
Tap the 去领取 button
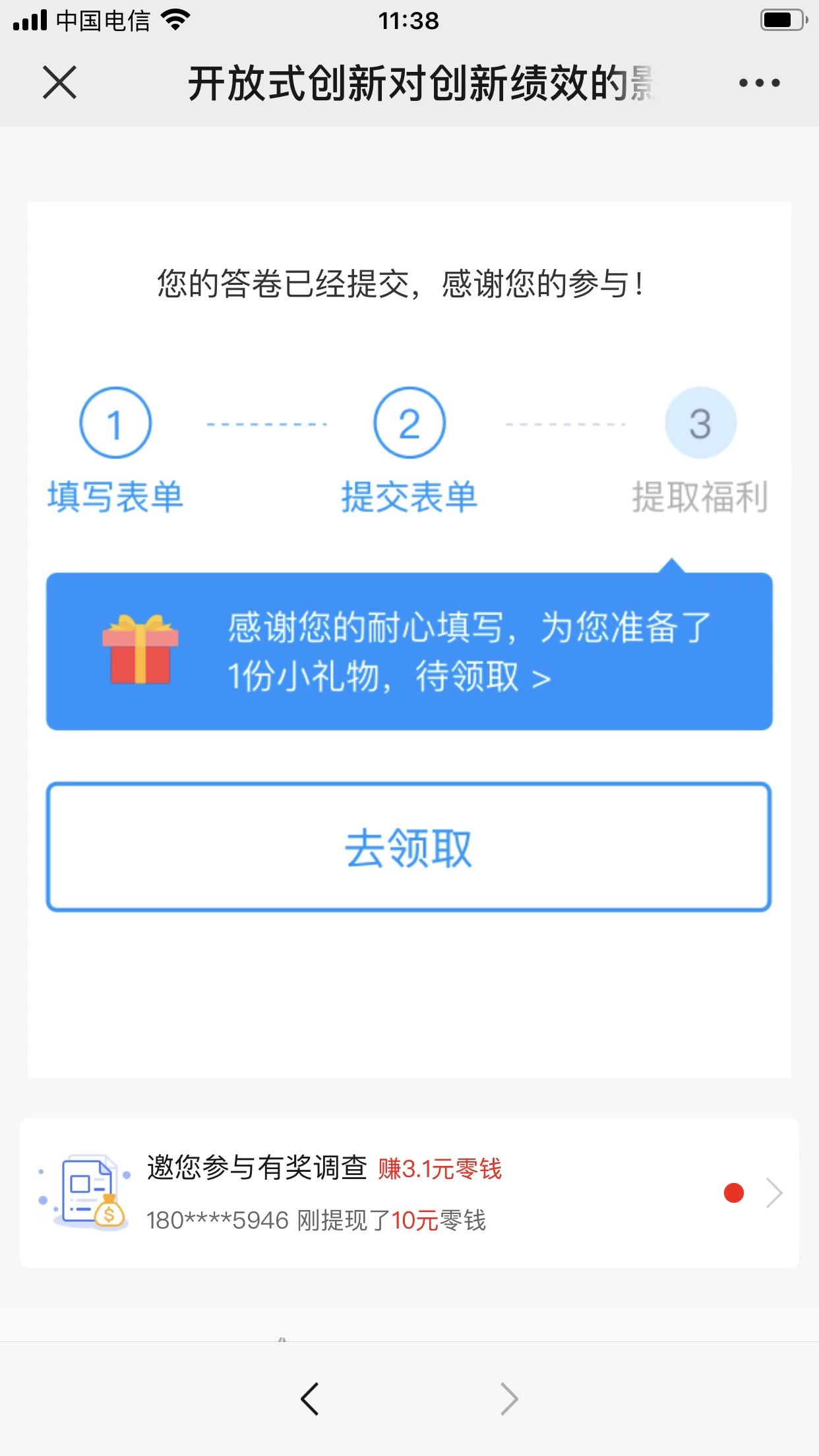pyautogui.click(x=409, y=847)
